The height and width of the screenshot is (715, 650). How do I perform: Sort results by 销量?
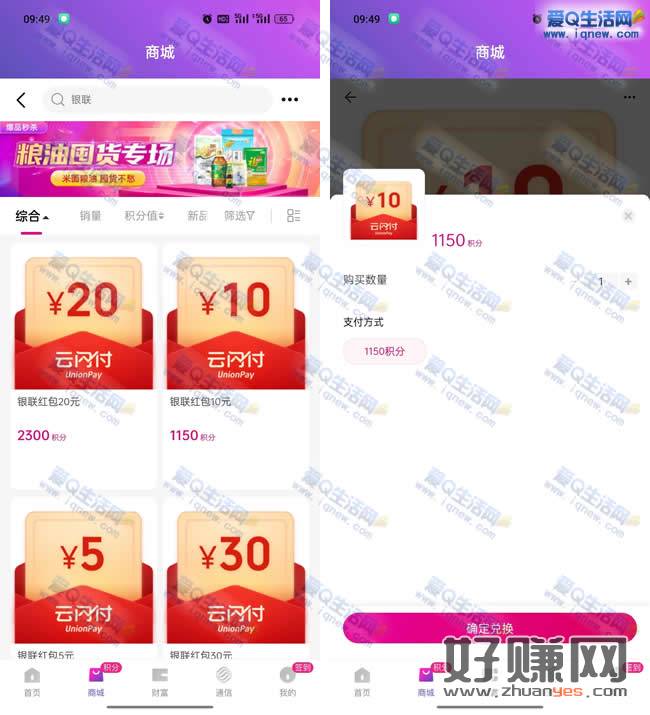click(x=91, y=216)
